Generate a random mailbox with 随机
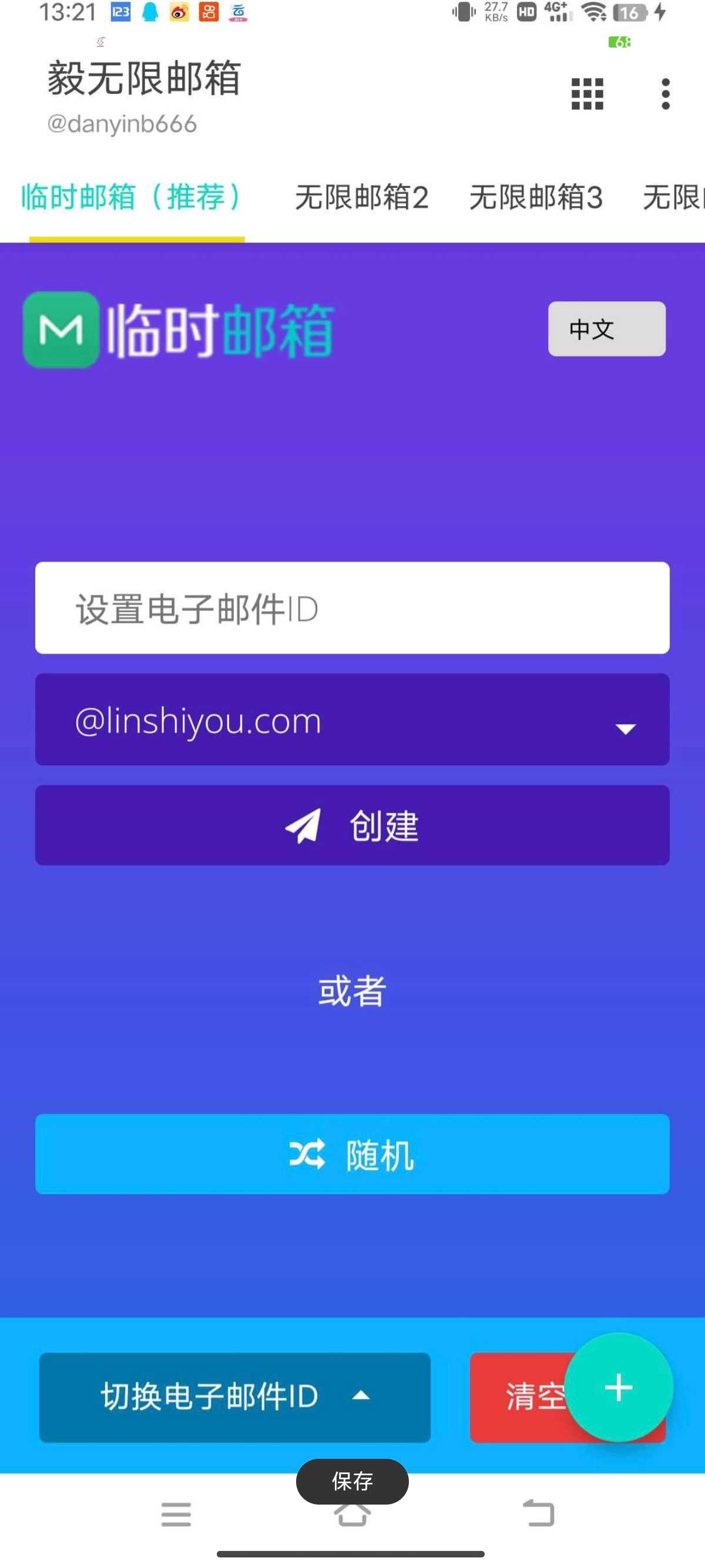705x1568 pixels. [352, 1154]
